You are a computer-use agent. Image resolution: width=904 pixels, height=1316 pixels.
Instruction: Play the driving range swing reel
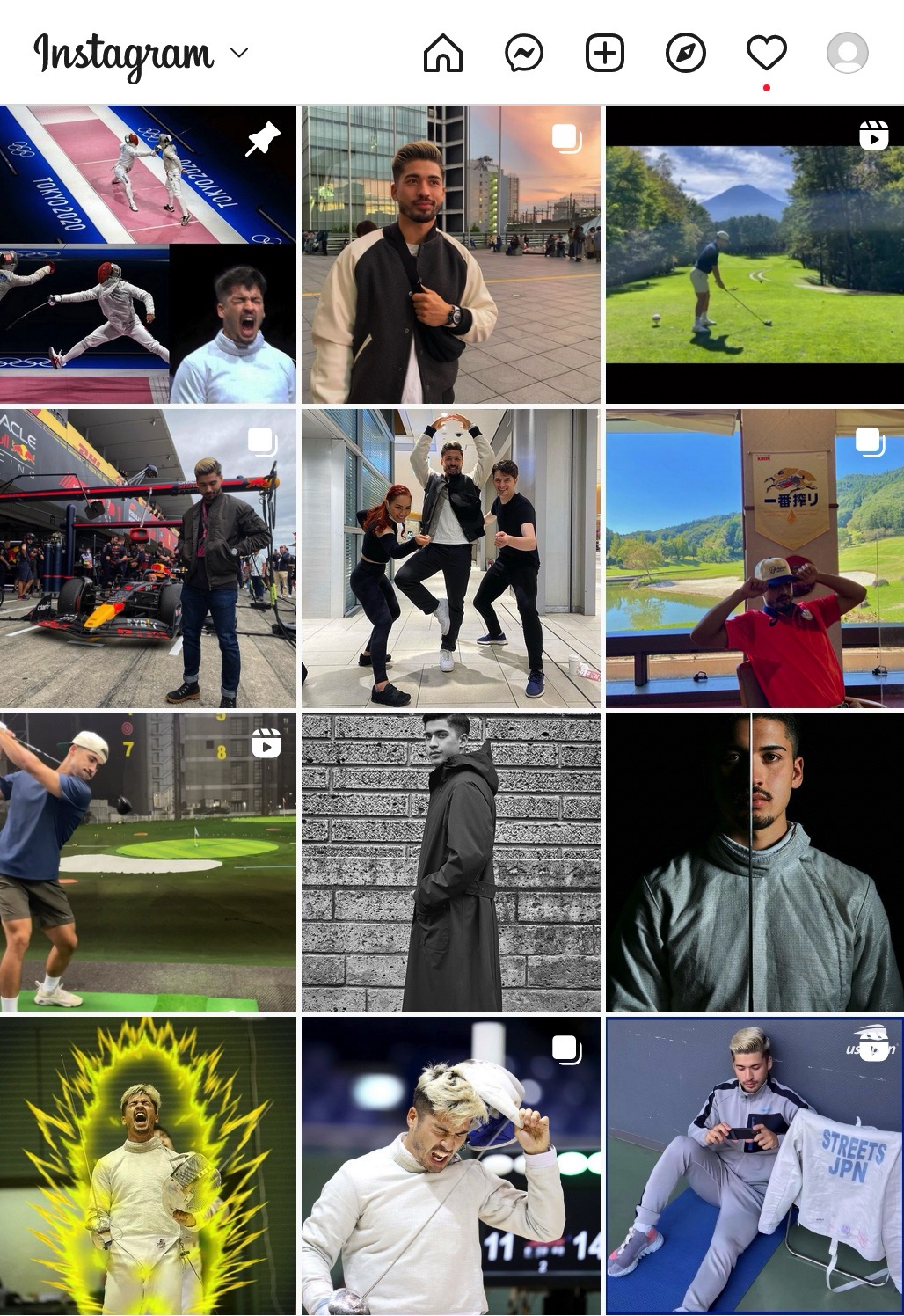pos(148,862)
